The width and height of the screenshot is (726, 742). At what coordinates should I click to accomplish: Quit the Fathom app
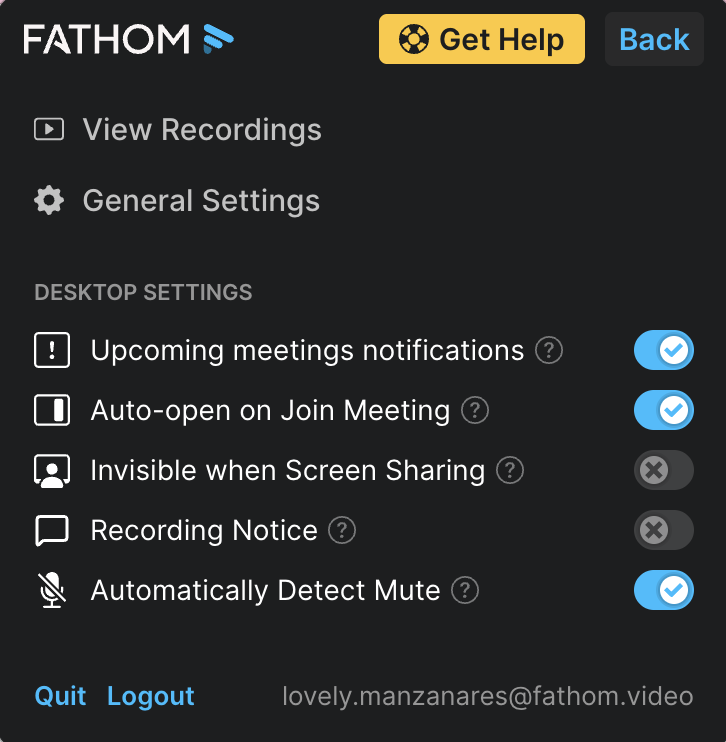click(x=60, y=696)
